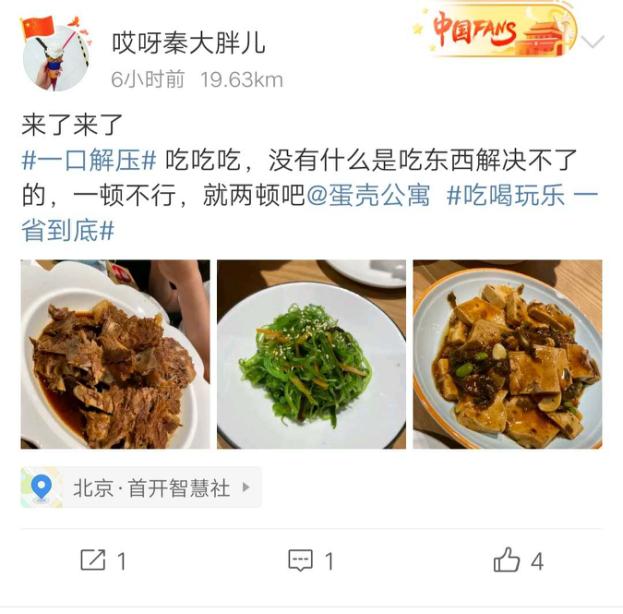View the braised meat photo
Image resolution: width=623 pixels, height=614 pixels.
click(x=115, y=354)
